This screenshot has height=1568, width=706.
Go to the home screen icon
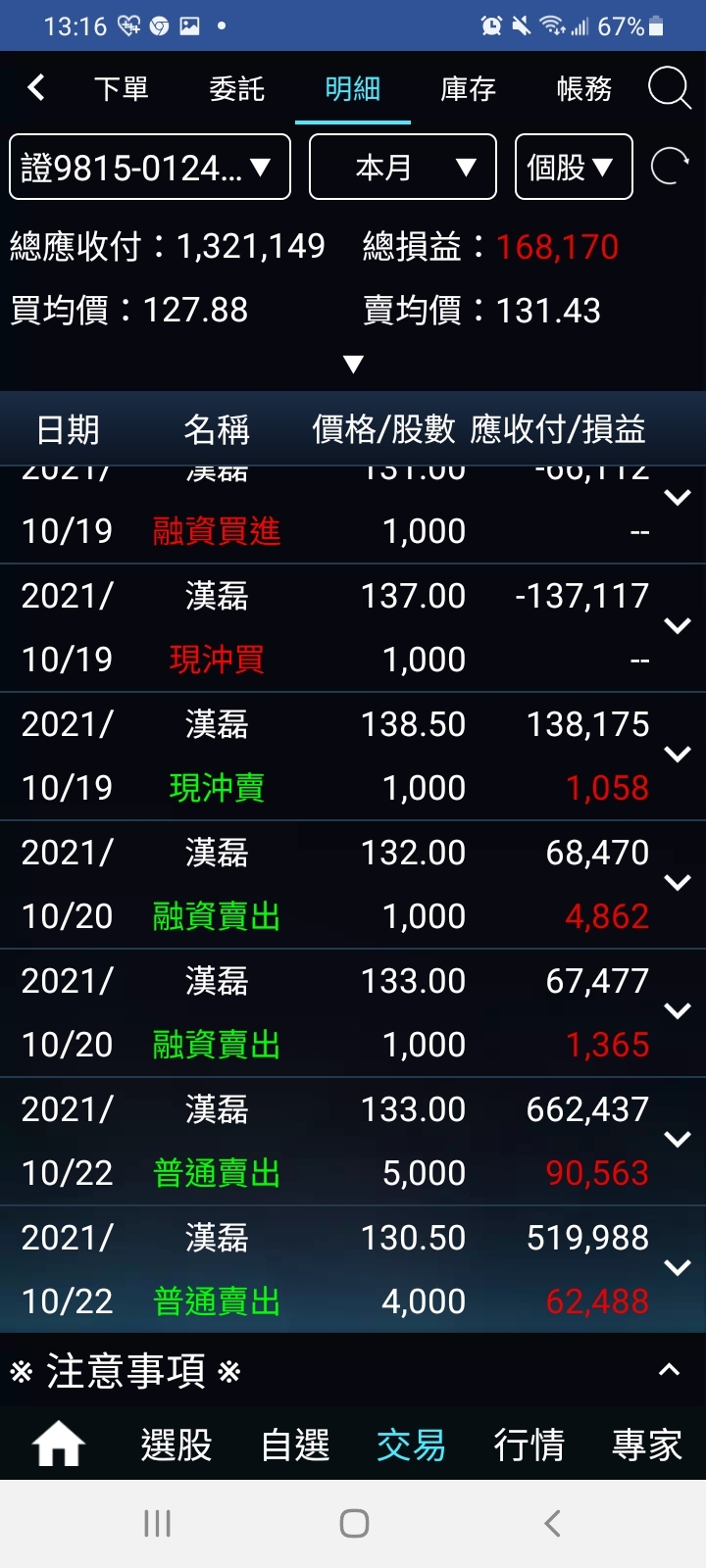(59, 1445)
